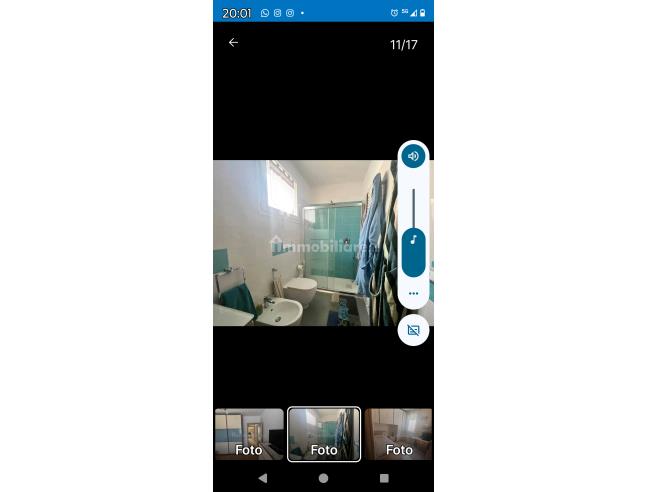Open more volume settings (three dots)

413,293
